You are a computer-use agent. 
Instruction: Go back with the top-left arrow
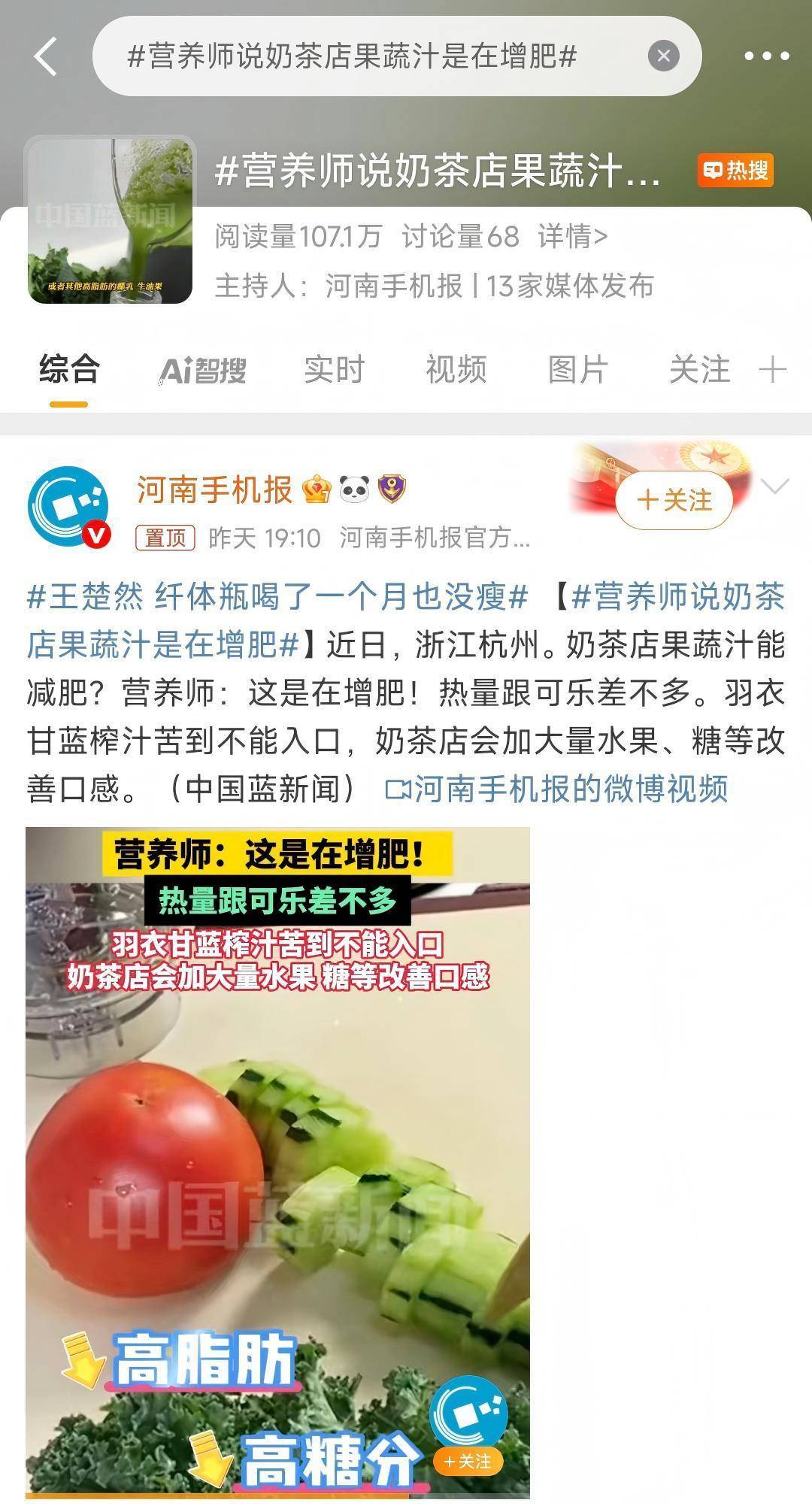pos(47,56)
